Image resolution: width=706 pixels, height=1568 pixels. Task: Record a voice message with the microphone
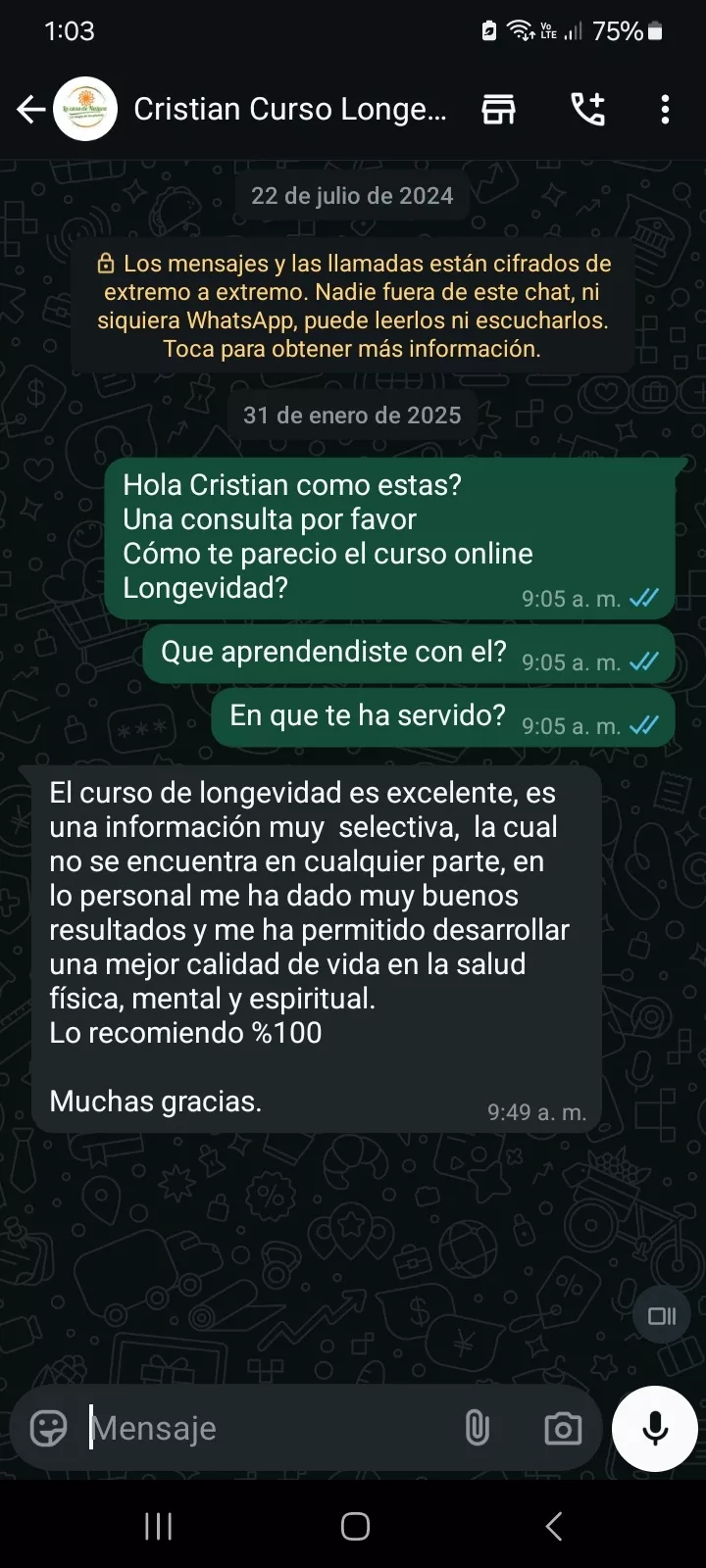pos(655,1429)
